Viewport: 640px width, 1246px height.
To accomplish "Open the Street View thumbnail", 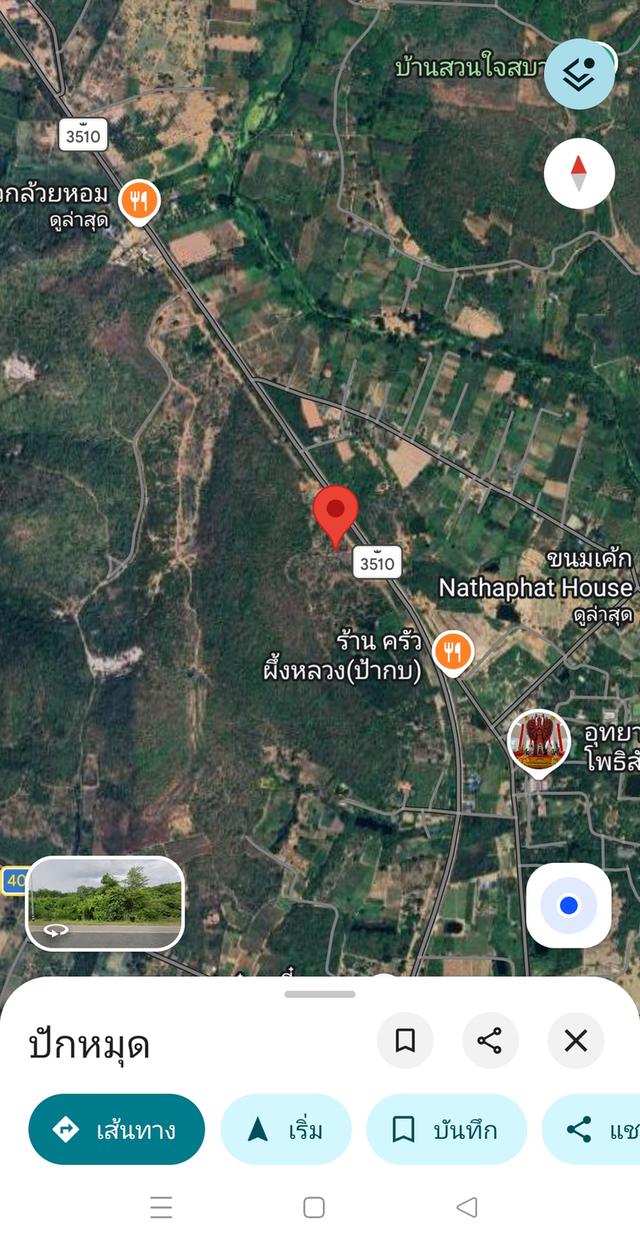I will coord(105,903).
